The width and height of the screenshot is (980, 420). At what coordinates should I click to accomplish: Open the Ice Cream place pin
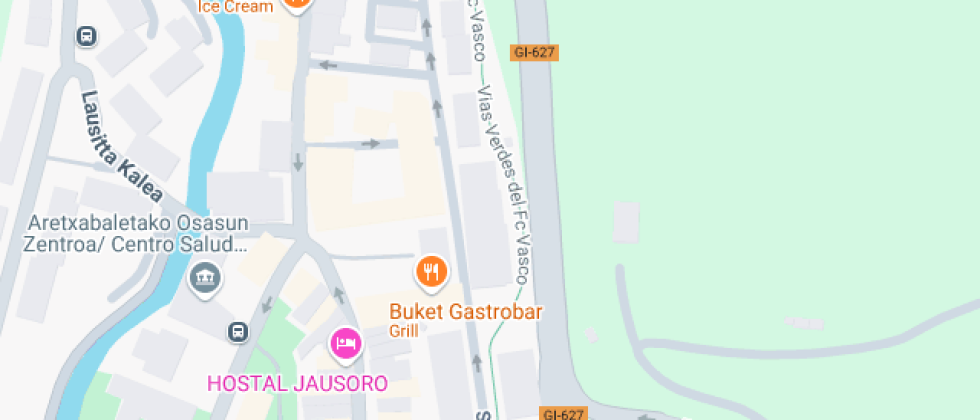tap(296, 3)
